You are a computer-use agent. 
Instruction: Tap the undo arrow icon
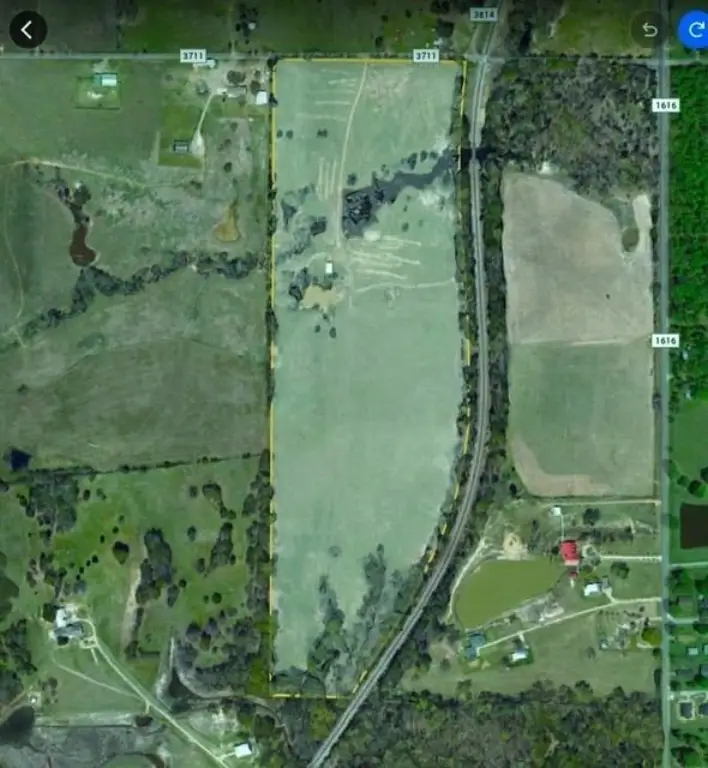click(649, 30)
